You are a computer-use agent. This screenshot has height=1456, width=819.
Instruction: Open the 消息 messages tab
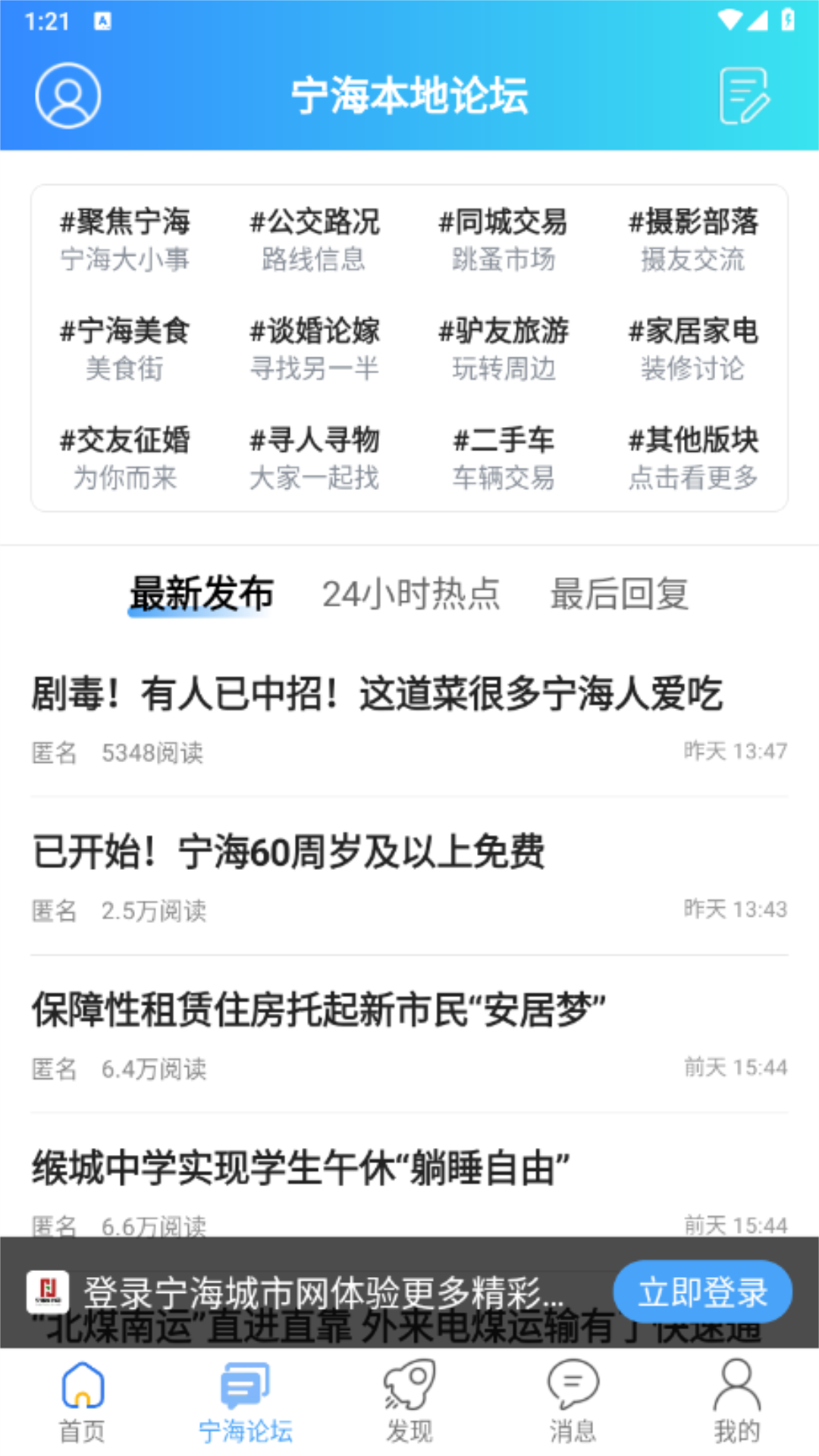pos(573,1401)
